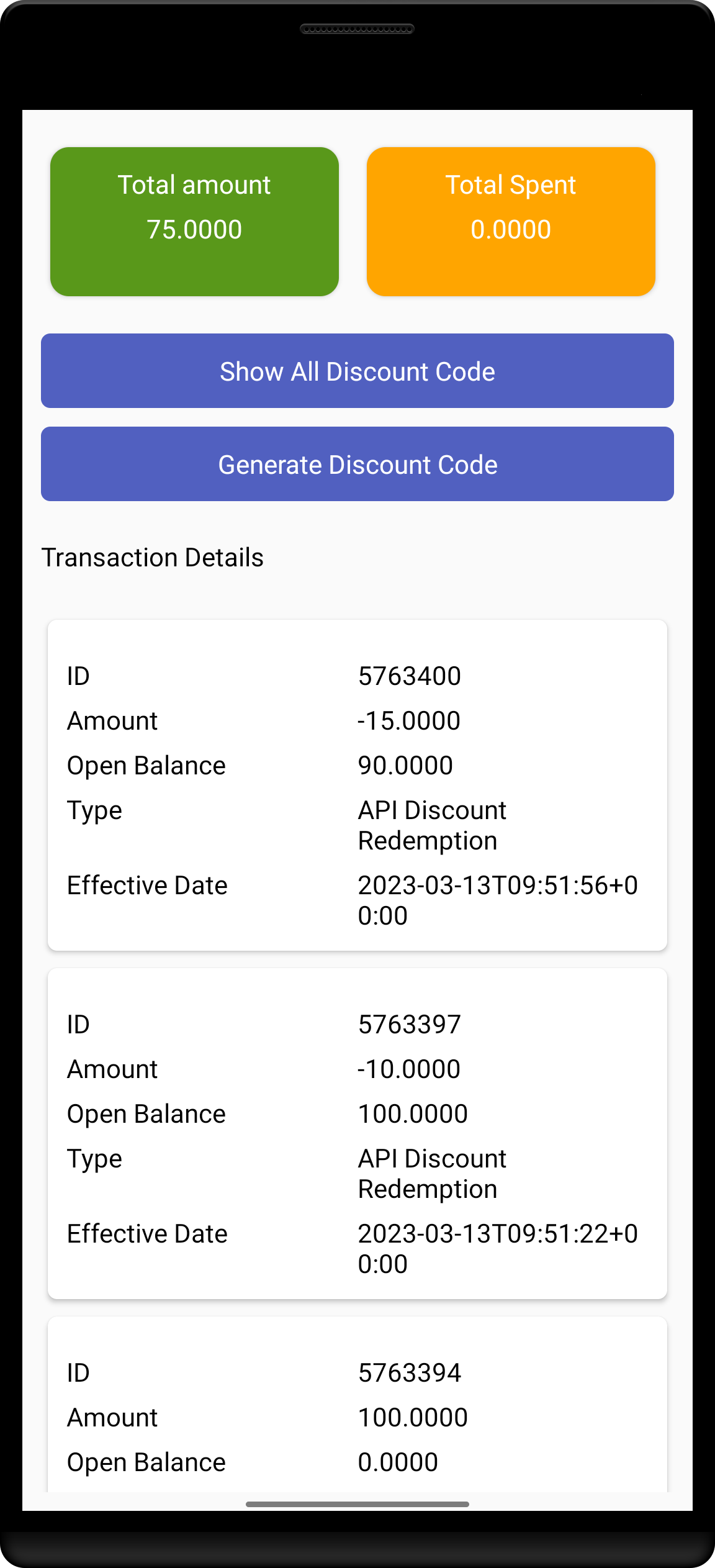Click the Transaction Details heading
The height and width of the screenshot is (1568, 715).
click(151, 557)
